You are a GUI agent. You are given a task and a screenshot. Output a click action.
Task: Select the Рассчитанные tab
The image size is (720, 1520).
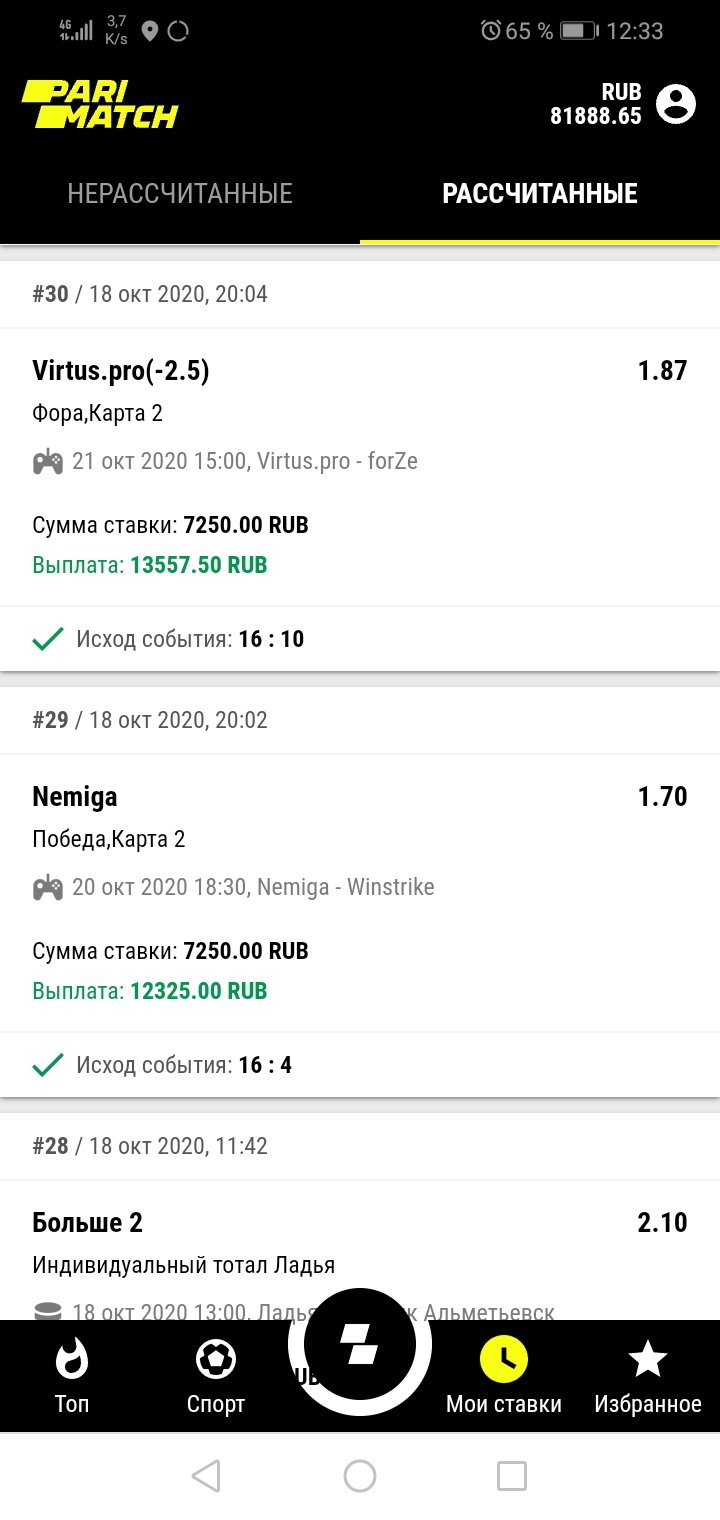(x=540, y=194)
